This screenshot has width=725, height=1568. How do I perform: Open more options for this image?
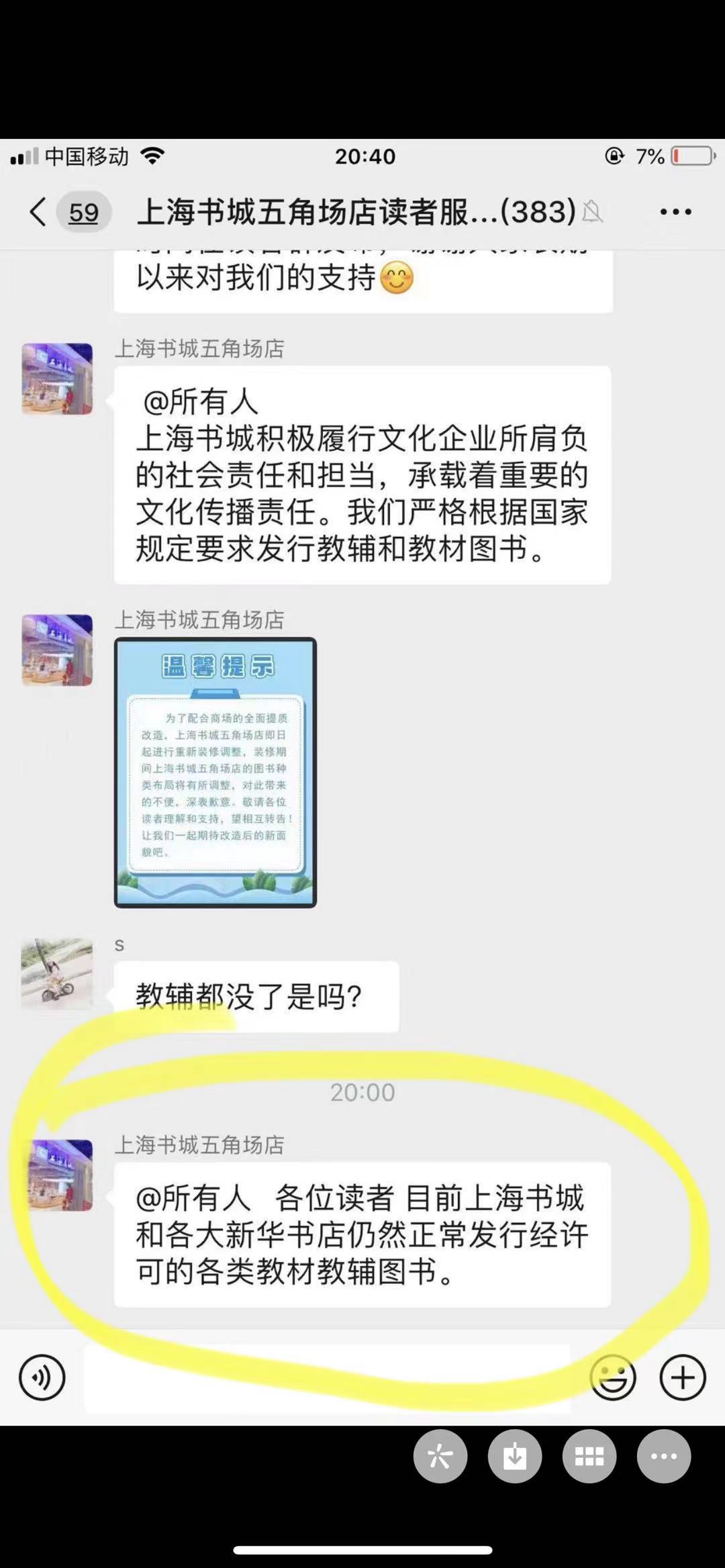tap(663, 1456)
